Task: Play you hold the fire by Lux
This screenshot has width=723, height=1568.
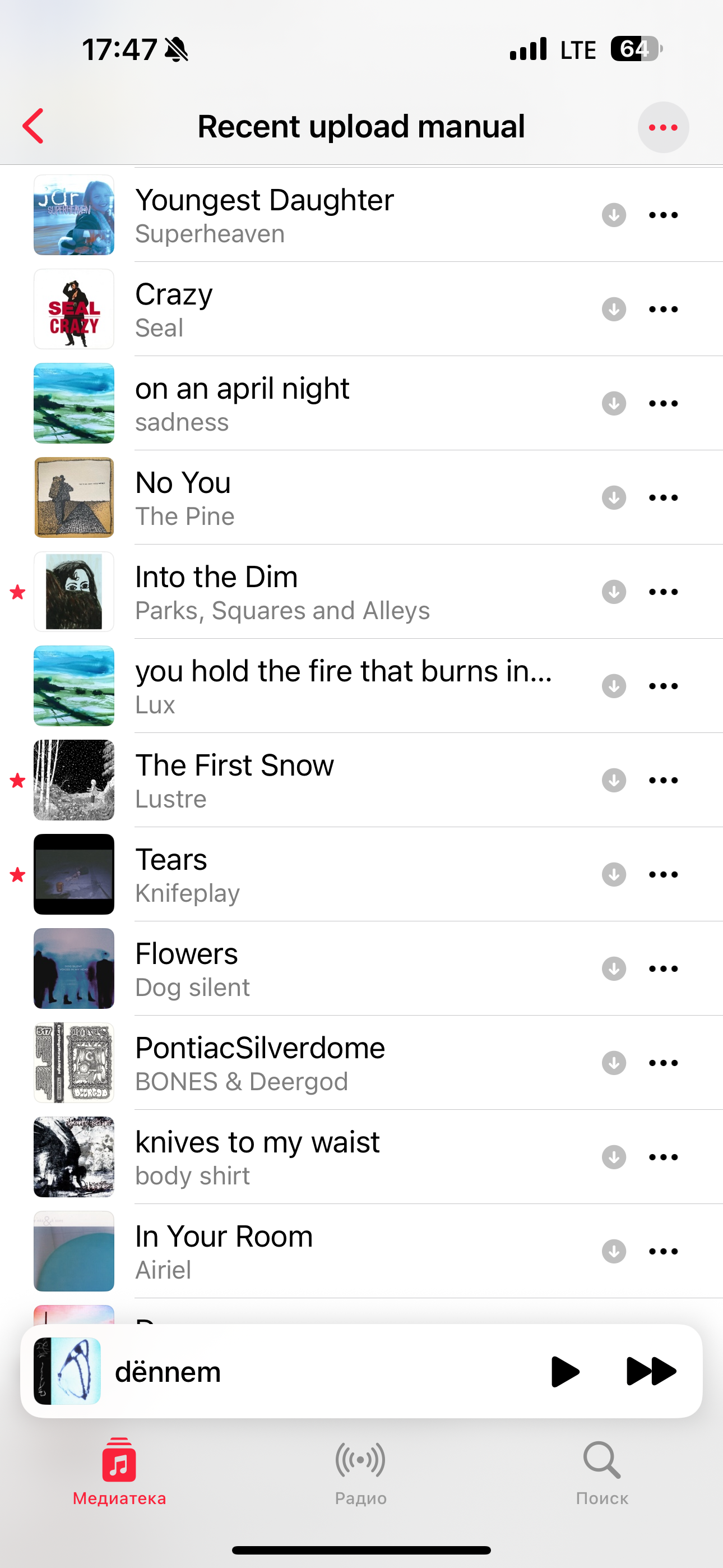Action: tap(343, 685)
